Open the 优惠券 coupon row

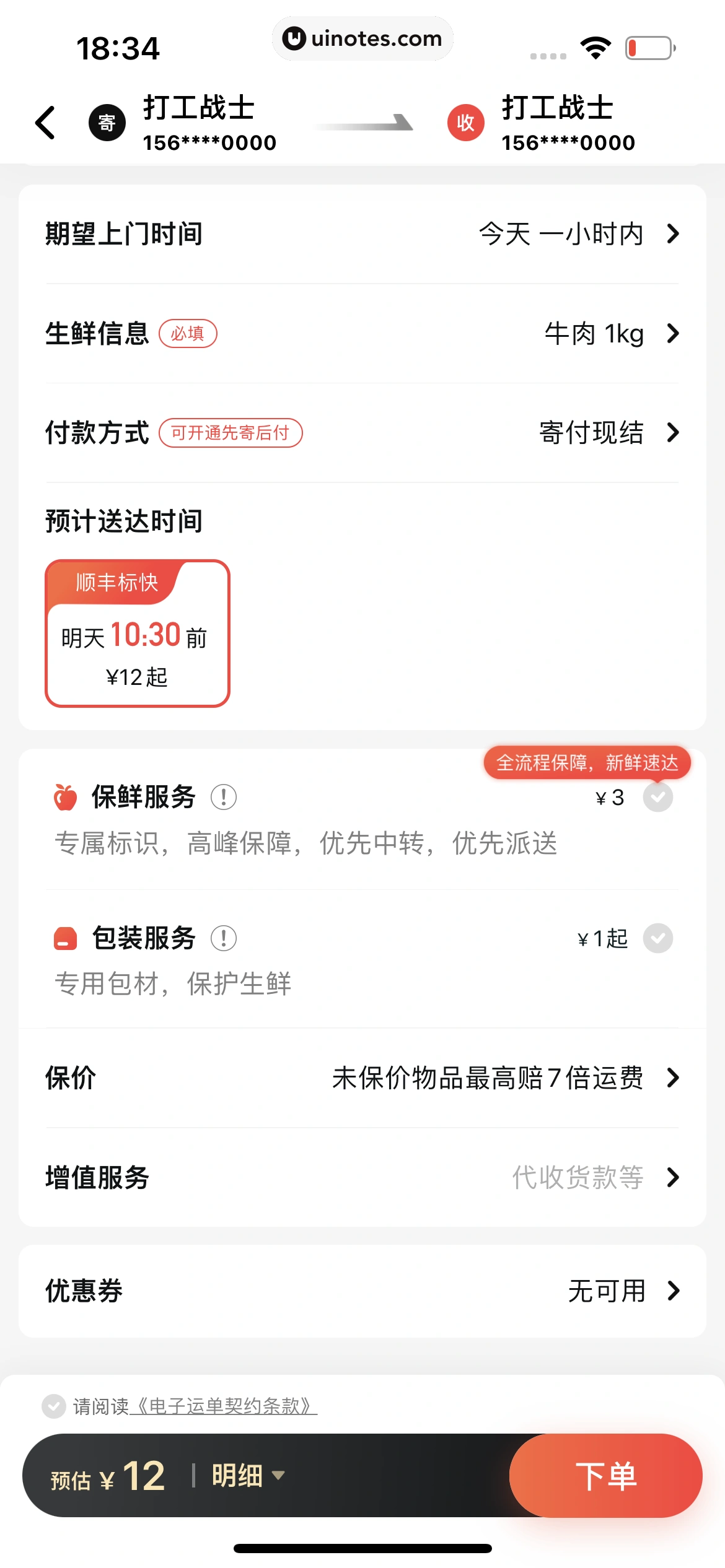pos(362,1291)
